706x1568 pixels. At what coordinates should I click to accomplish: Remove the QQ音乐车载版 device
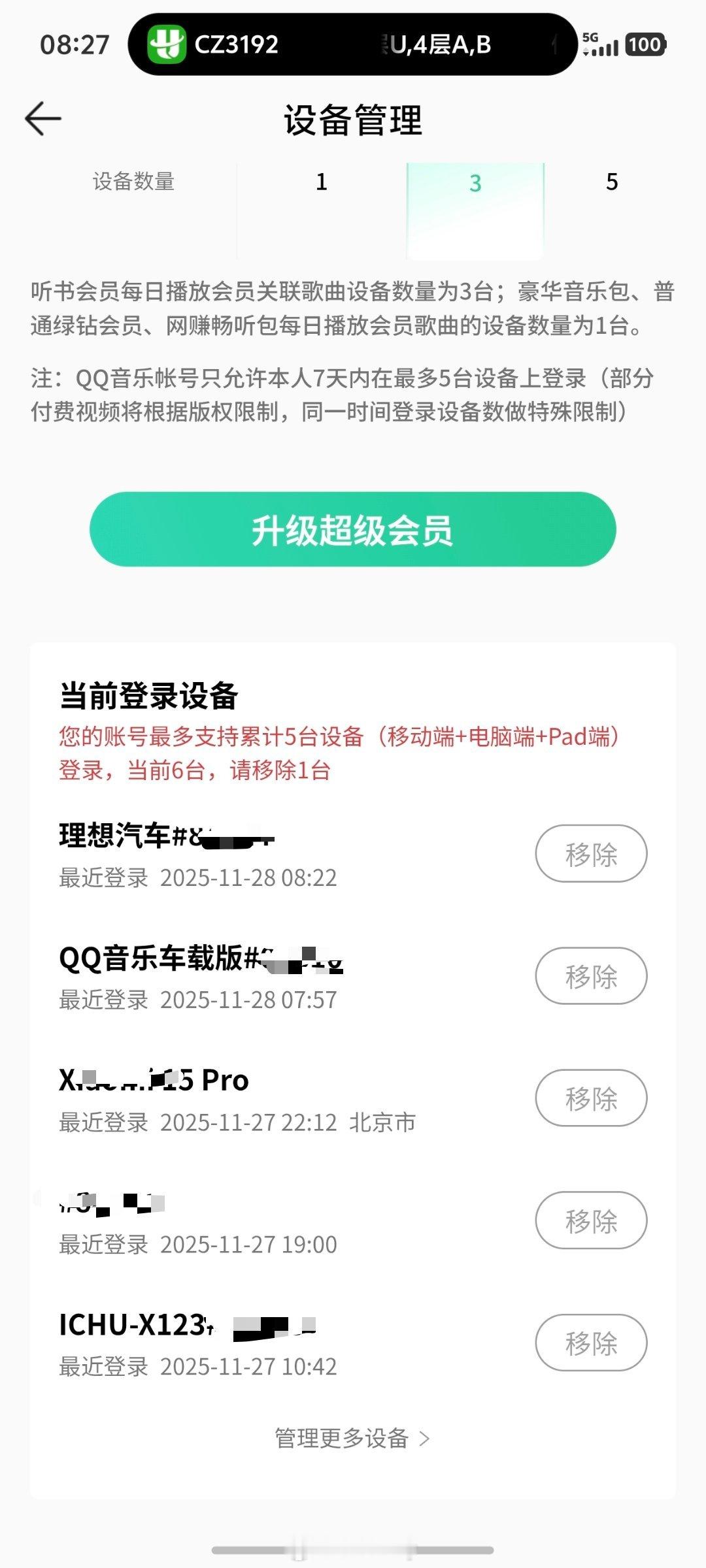pyautogui.click(x=590, y=976)
